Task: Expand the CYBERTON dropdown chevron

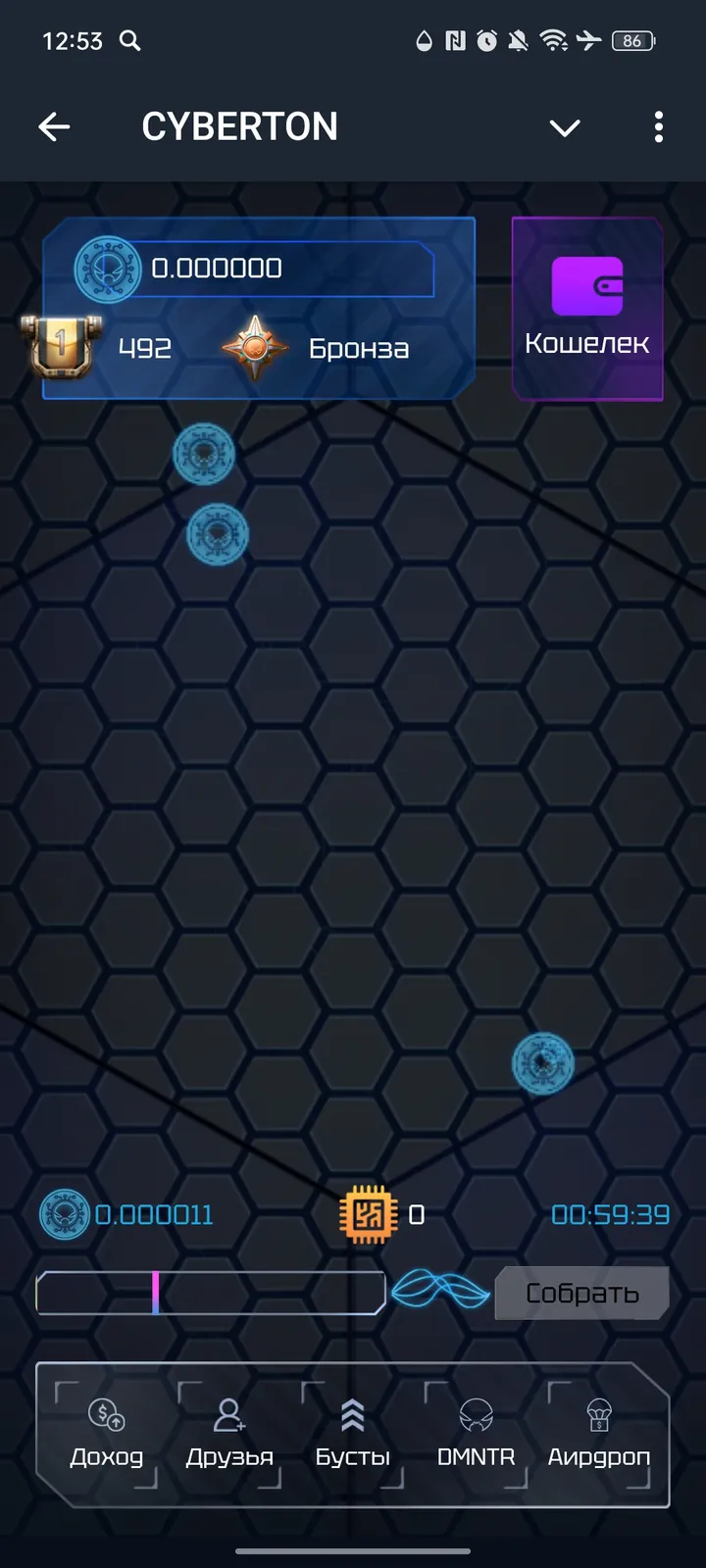Action: tap(565, 127)
